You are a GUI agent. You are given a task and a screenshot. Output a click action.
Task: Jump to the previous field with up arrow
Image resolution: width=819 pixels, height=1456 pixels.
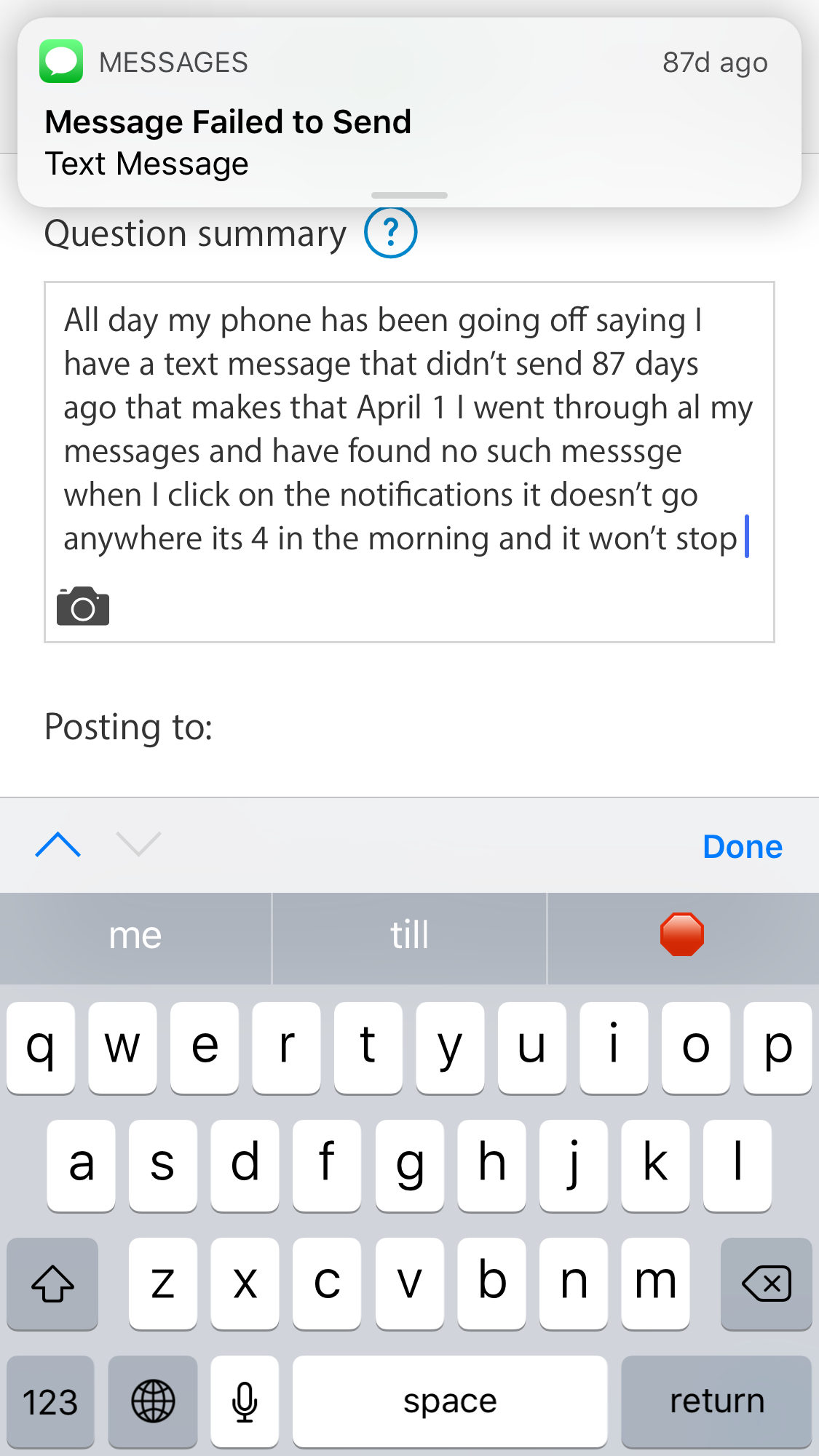click(58, 846)
